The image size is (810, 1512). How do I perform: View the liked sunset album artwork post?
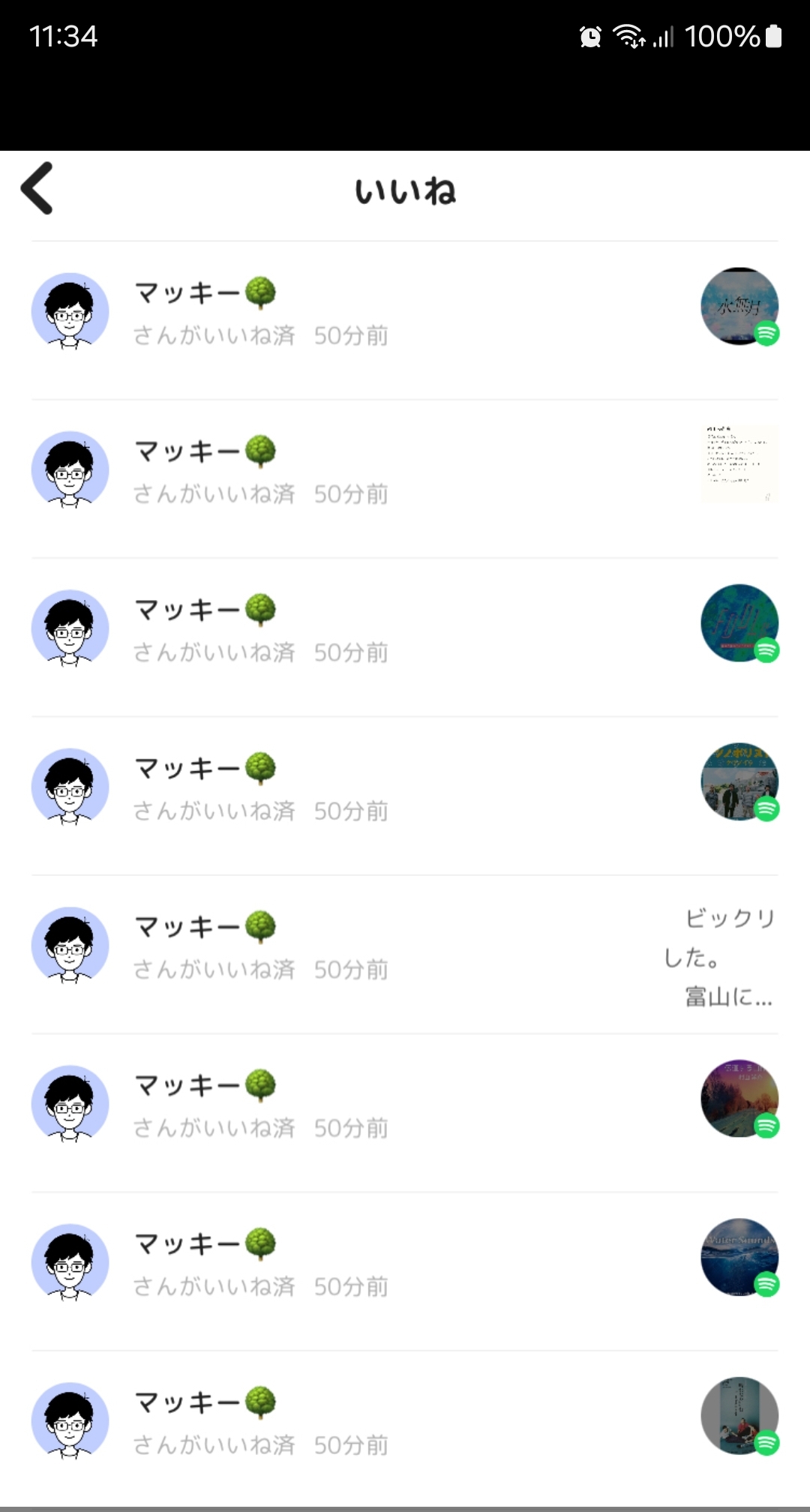tap(739, 1098)
